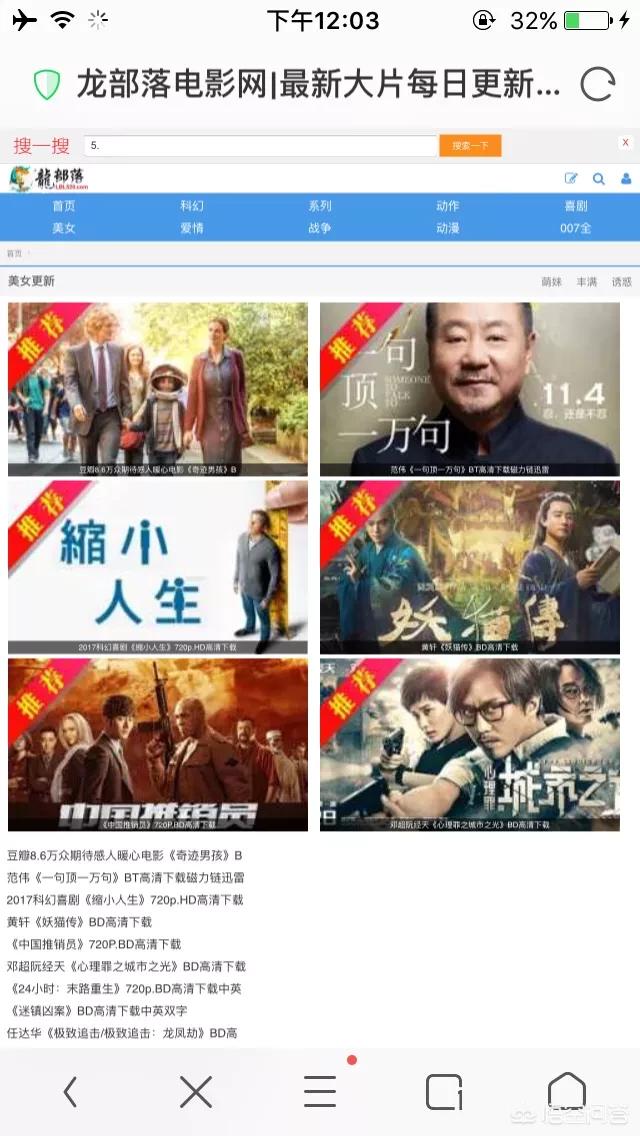640x1136 pixels.
Task: Open the 《中国推销员》 movie poster
Action: coord(158,744)
